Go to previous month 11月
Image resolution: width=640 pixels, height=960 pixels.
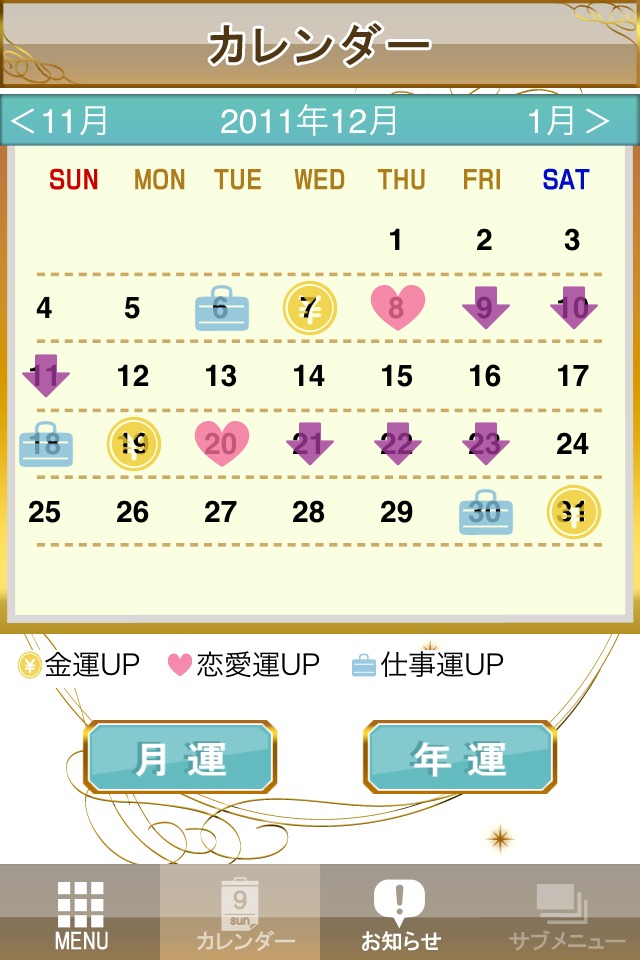pyautogui.click(x=60, y=121)
